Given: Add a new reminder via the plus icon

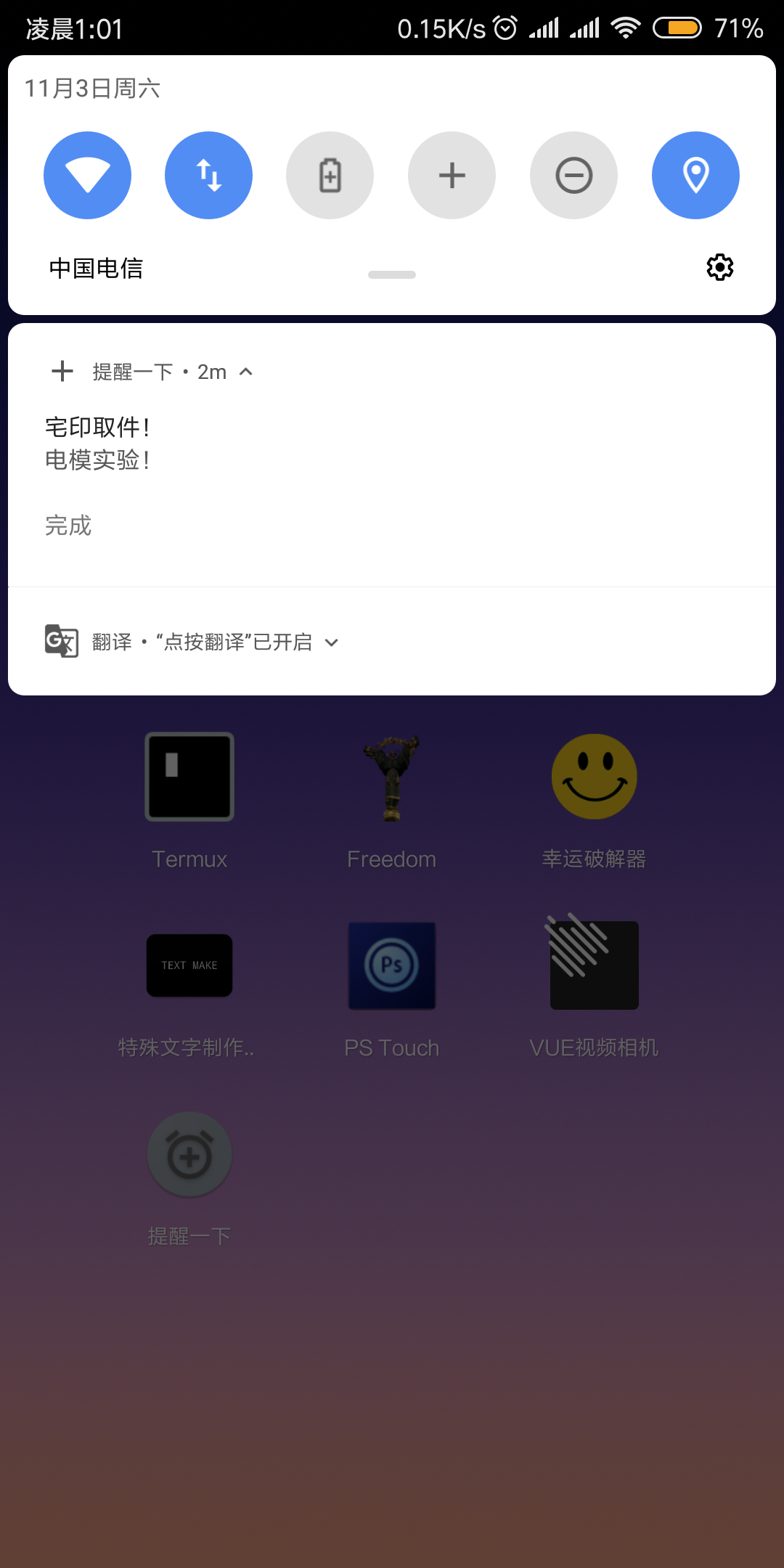Looking at the screenshot, I should click(62, 372).
